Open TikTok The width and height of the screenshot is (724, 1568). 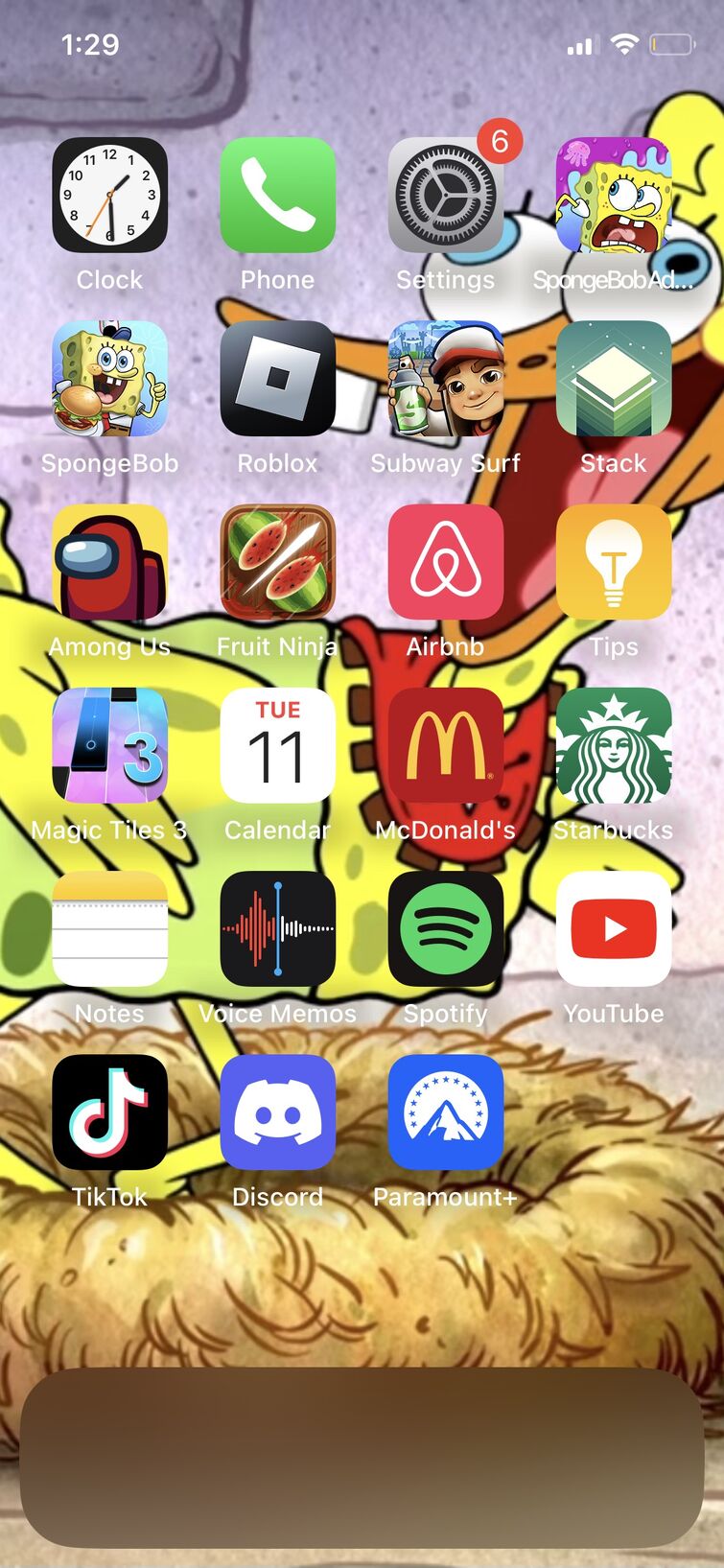click(109, 1112)
